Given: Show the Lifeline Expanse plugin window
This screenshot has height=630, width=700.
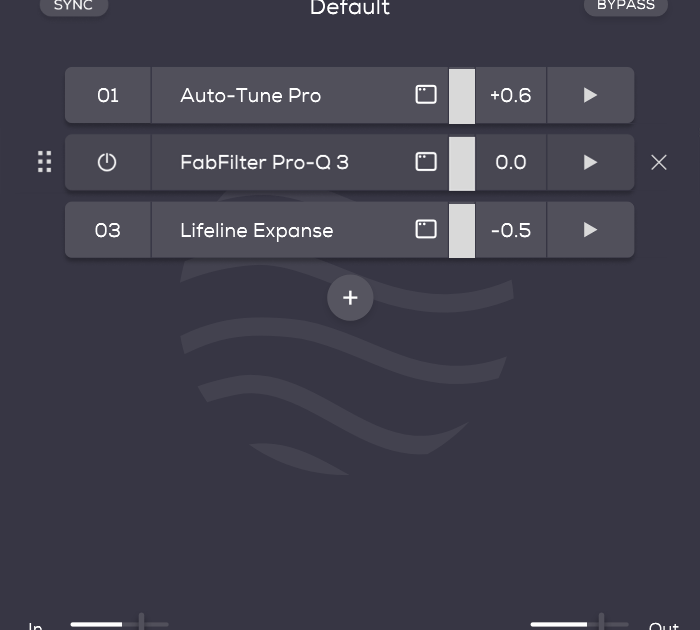Looking at the screenshot, I should click(x=426, y=229).
